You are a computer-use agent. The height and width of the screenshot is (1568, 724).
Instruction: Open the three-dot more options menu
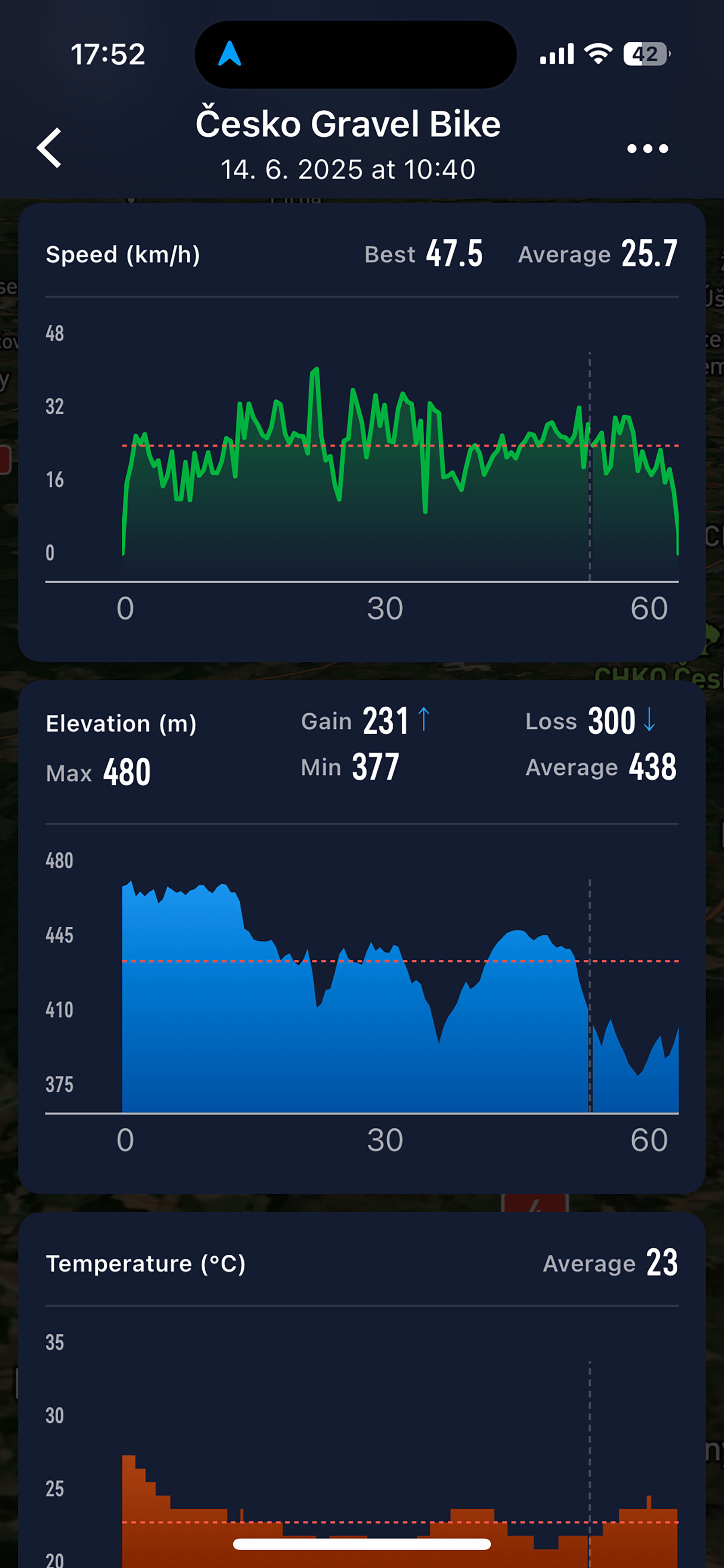(x=647, y=148)
